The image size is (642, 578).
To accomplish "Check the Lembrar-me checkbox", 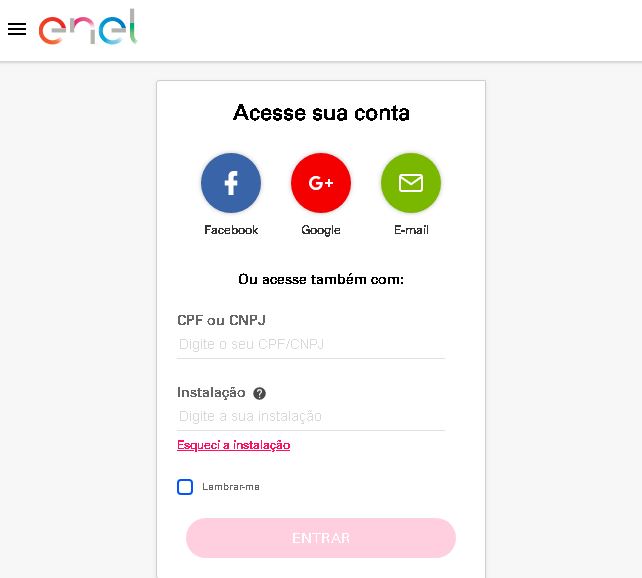I will [x=185, y=487].
